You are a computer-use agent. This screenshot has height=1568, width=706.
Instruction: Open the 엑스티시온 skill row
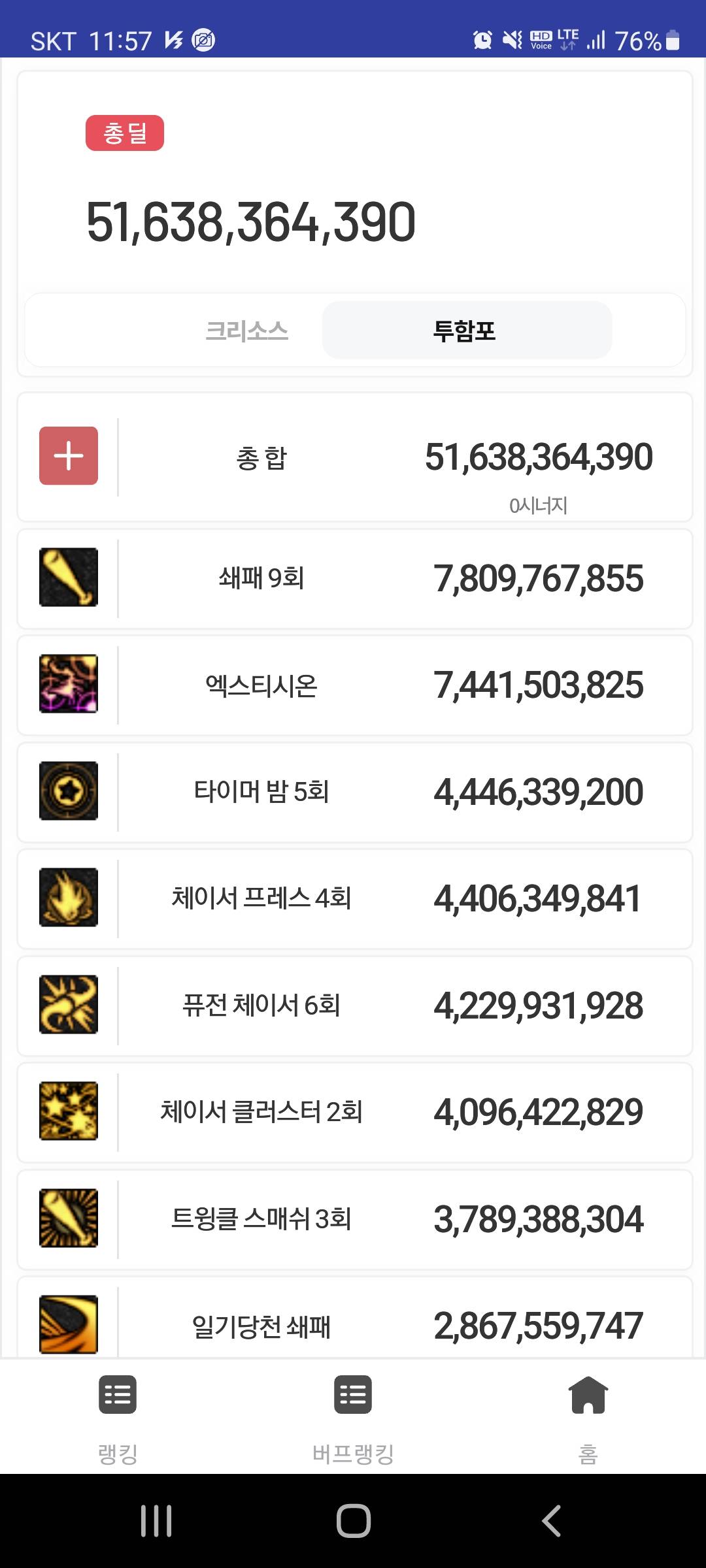pos(354,685)
